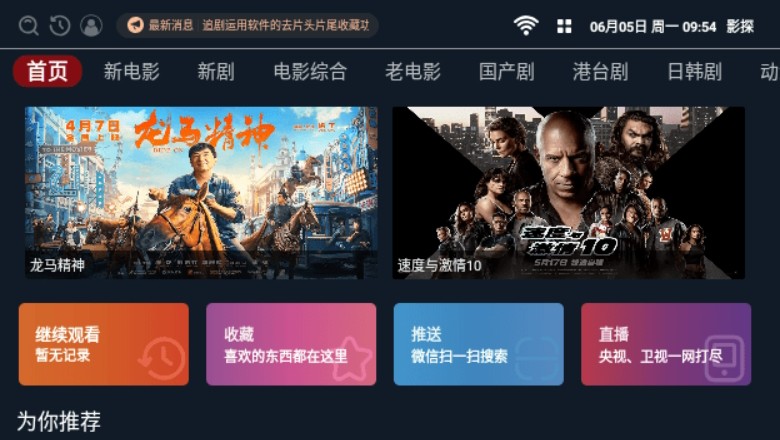Open the 收藏 favorites card
Screen dimensions: 780x440
point(291,345)
